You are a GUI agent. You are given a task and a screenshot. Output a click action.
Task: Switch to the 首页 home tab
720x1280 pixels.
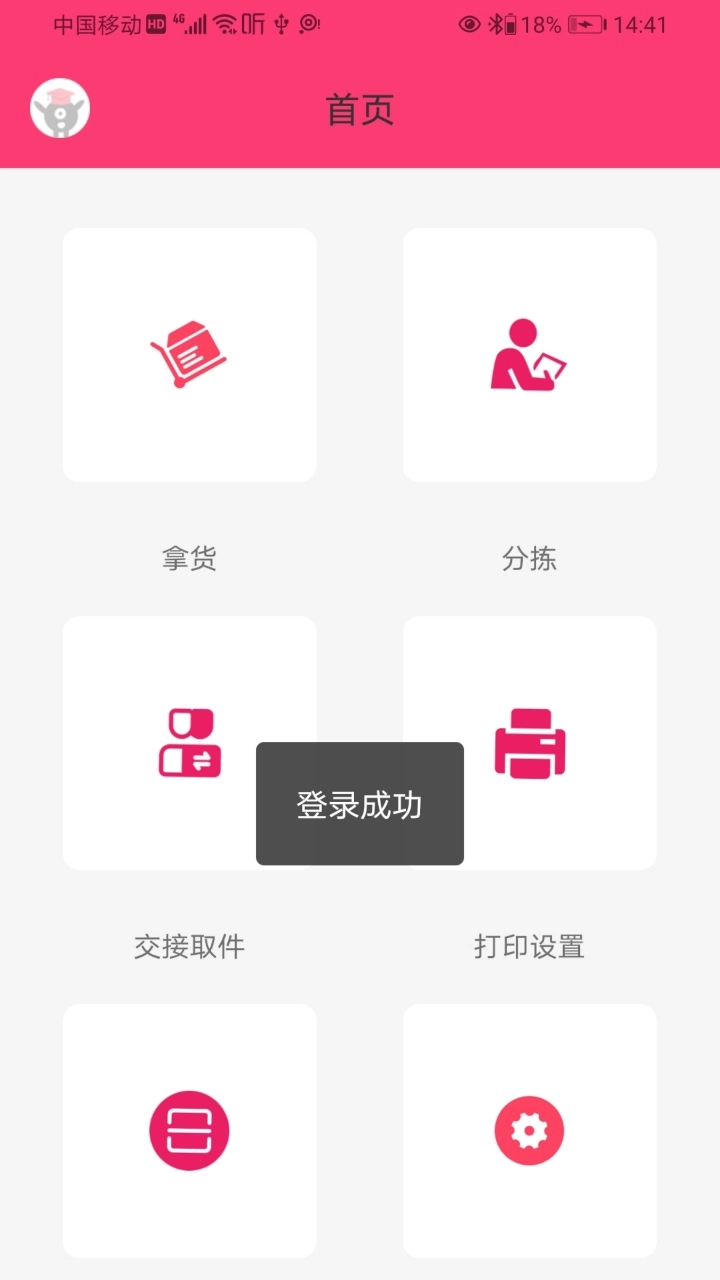[x=358, y=109]
